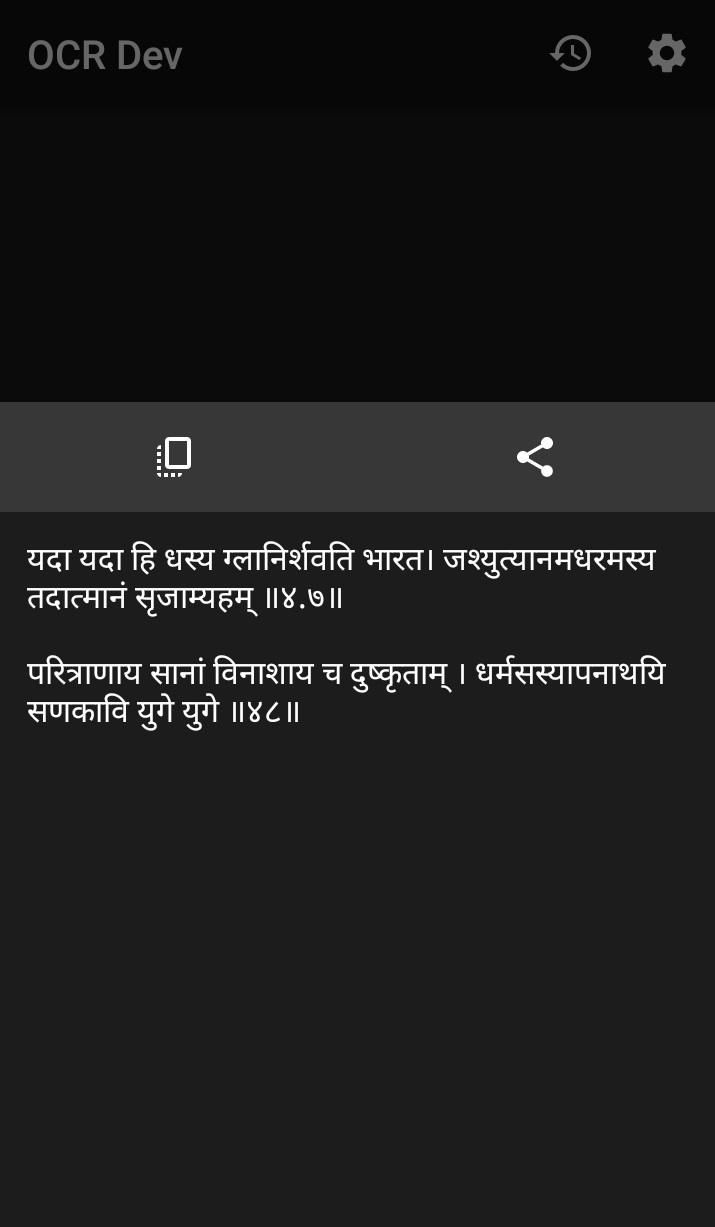This screenshot has width=715, height=1227.
Task: Copy the recognized text
Action: click(175, 457)
